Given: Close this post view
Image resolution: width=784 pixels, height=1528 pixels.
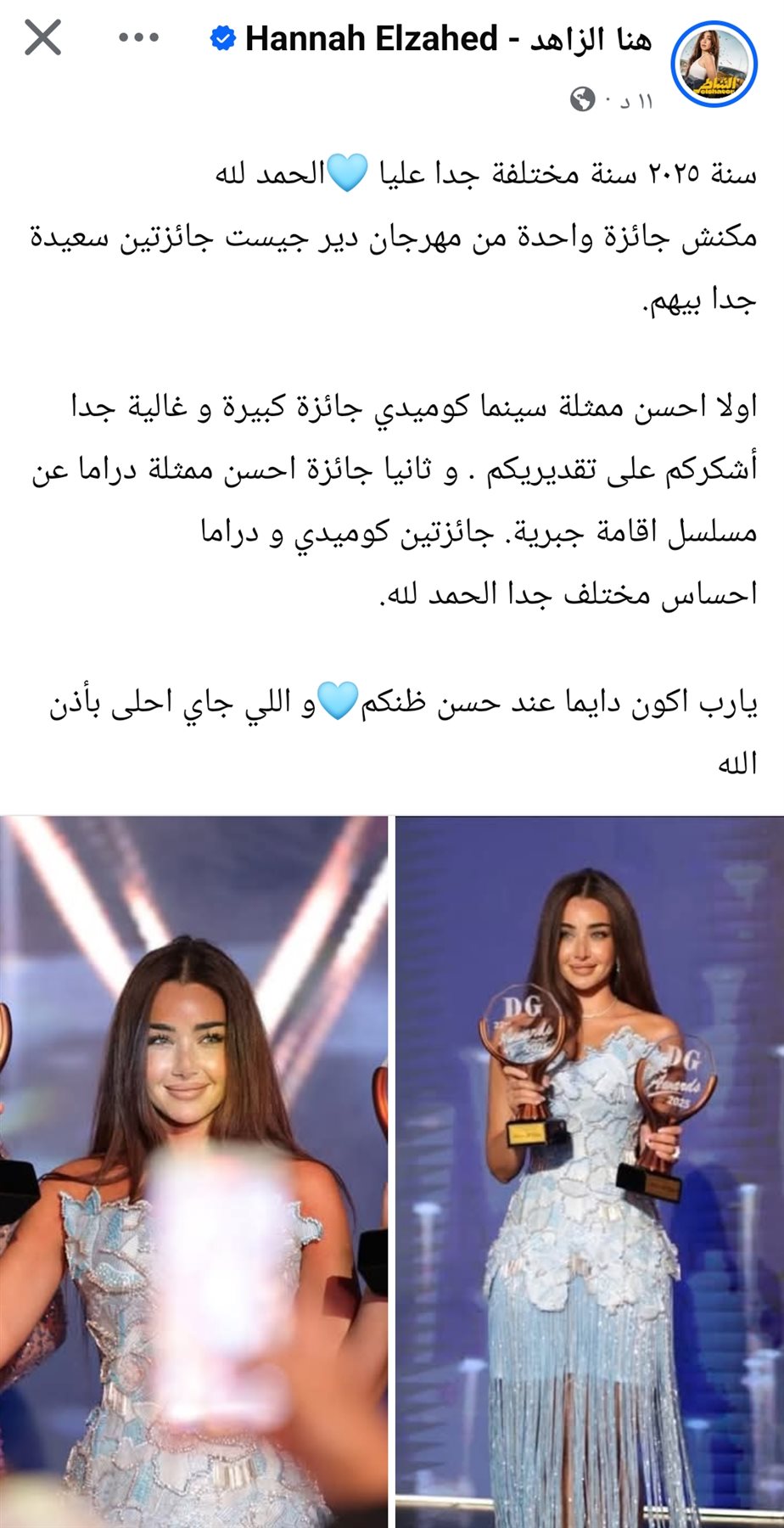Looking at the screenshot, I should tap(42, 38).
